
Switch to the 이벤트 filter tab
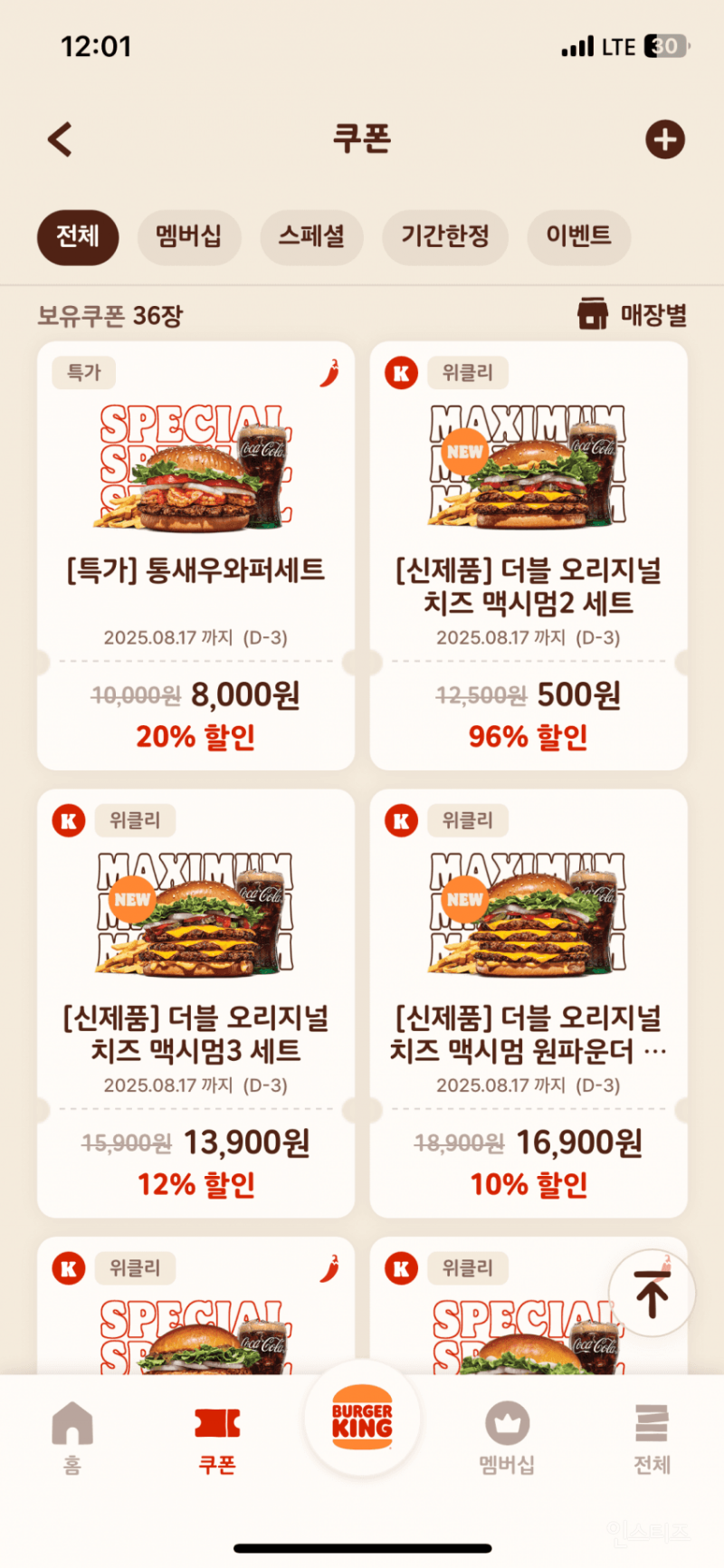578,237
